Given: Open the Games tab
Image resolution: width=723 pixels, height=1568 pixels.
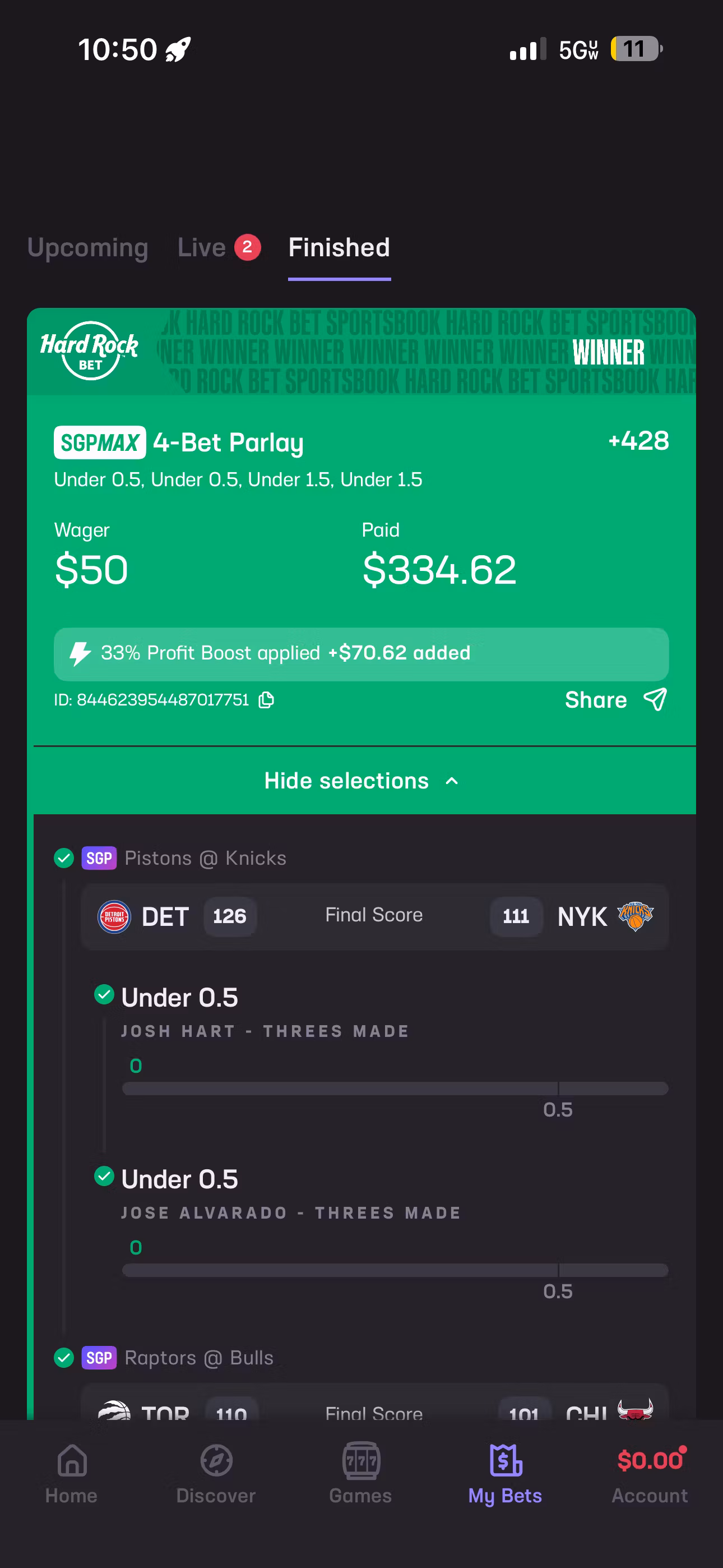Looking at the screenshot, I should click(361, 1473).
